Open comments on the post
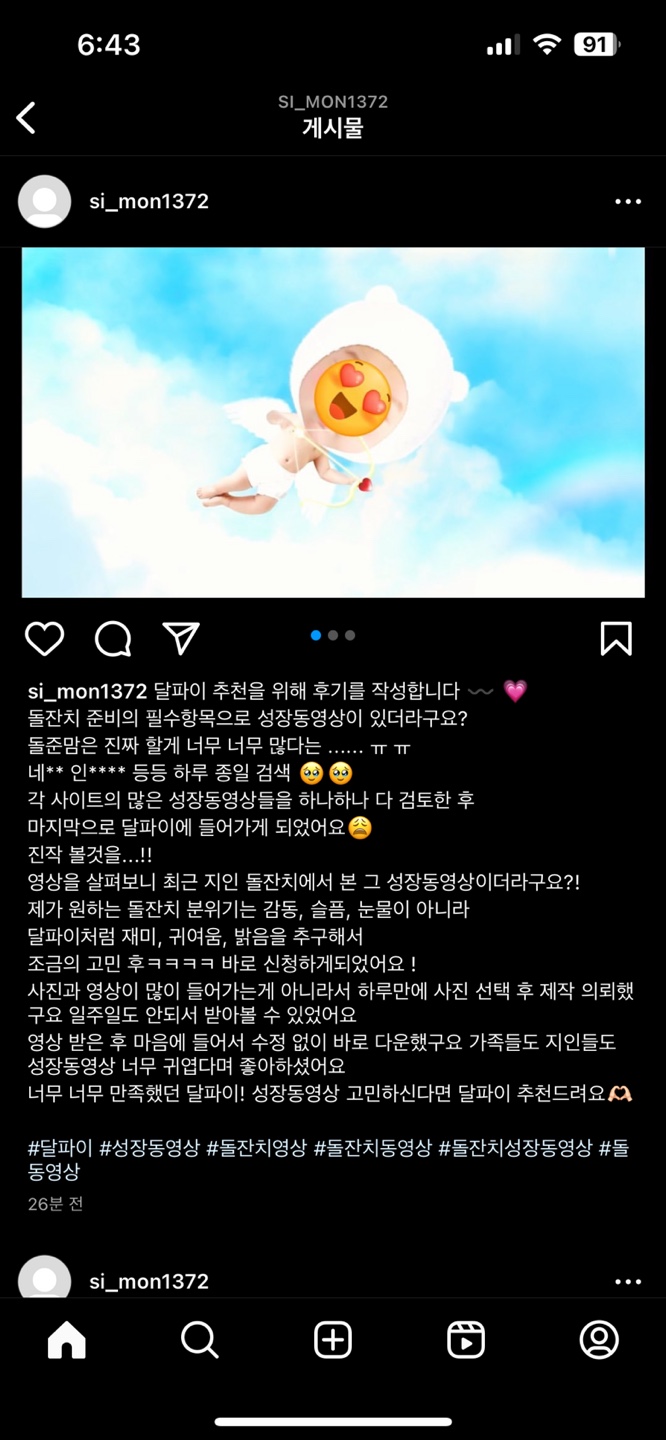This screenshot has width=666, height=1440. tap(113, 638)
